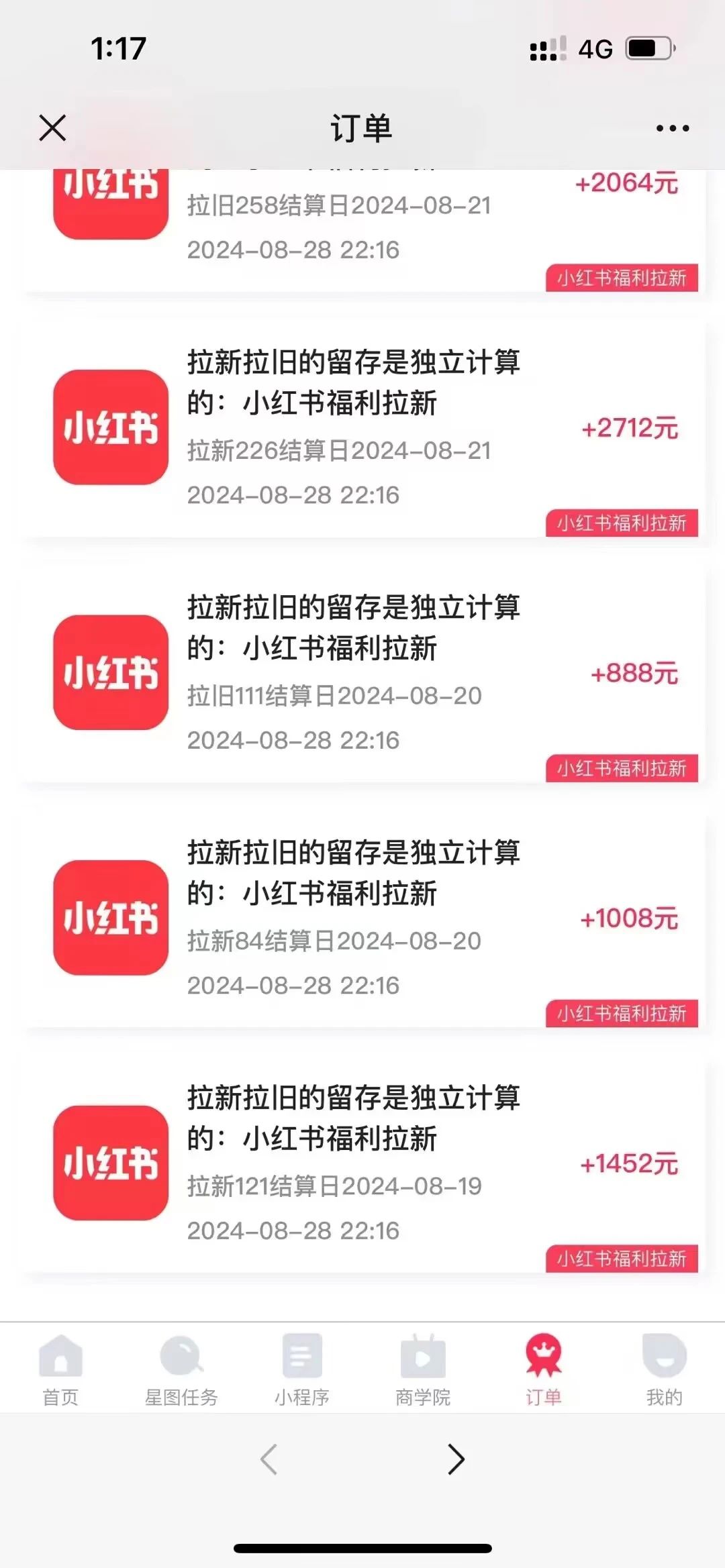This screenshot has width=725, height=1568.
Task: Tap the previous page arrow
Action: click(x=269, y=1459)
